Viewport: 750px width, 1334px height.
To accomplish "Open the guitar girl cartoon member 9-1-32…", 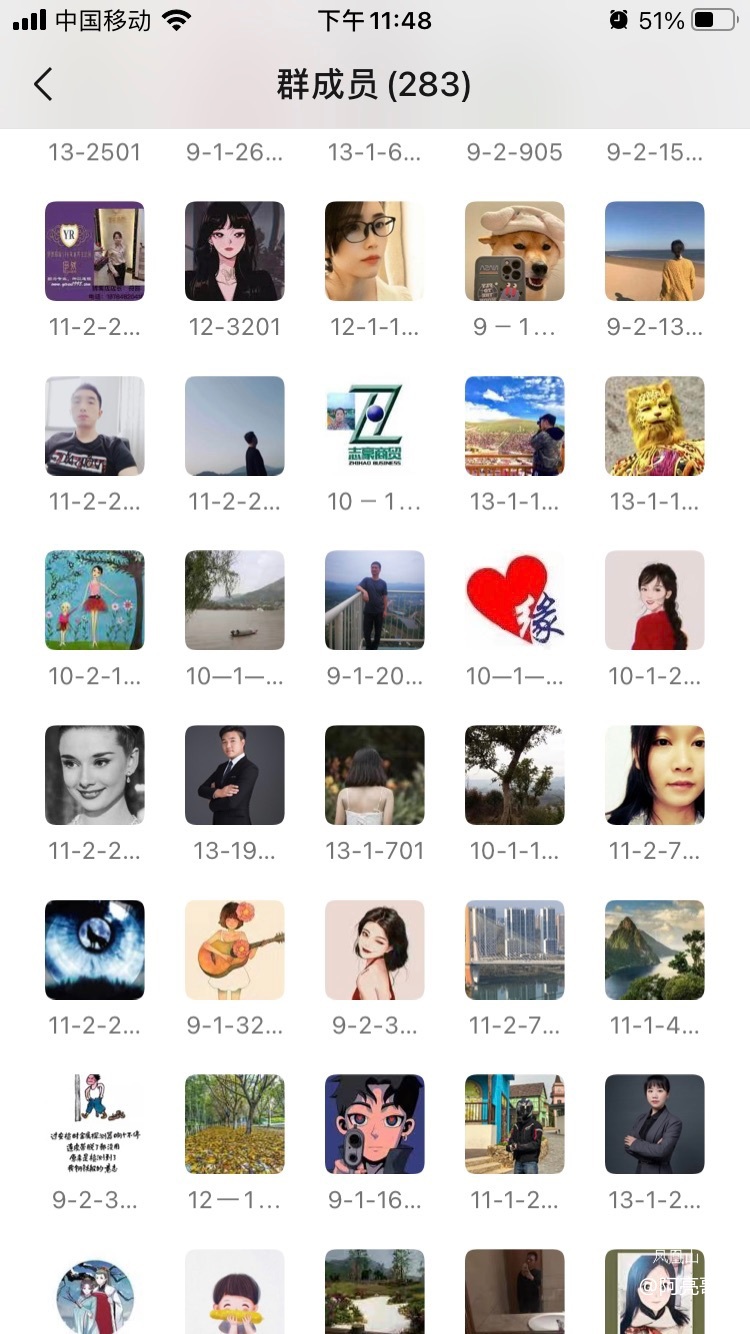I will 235,950.
